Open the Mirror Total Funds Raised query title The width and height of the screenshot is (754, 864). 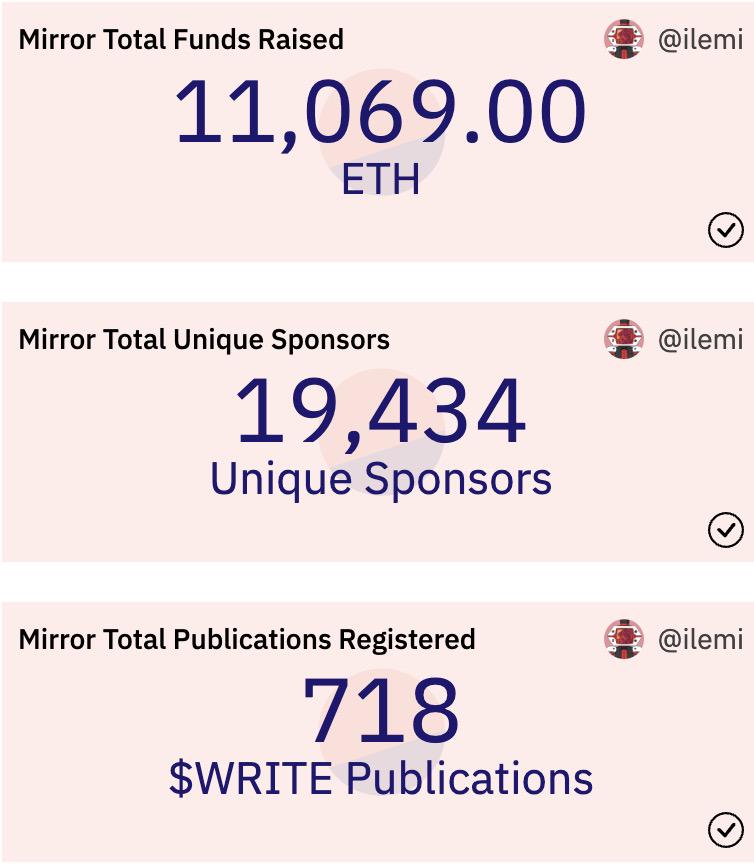181,40
